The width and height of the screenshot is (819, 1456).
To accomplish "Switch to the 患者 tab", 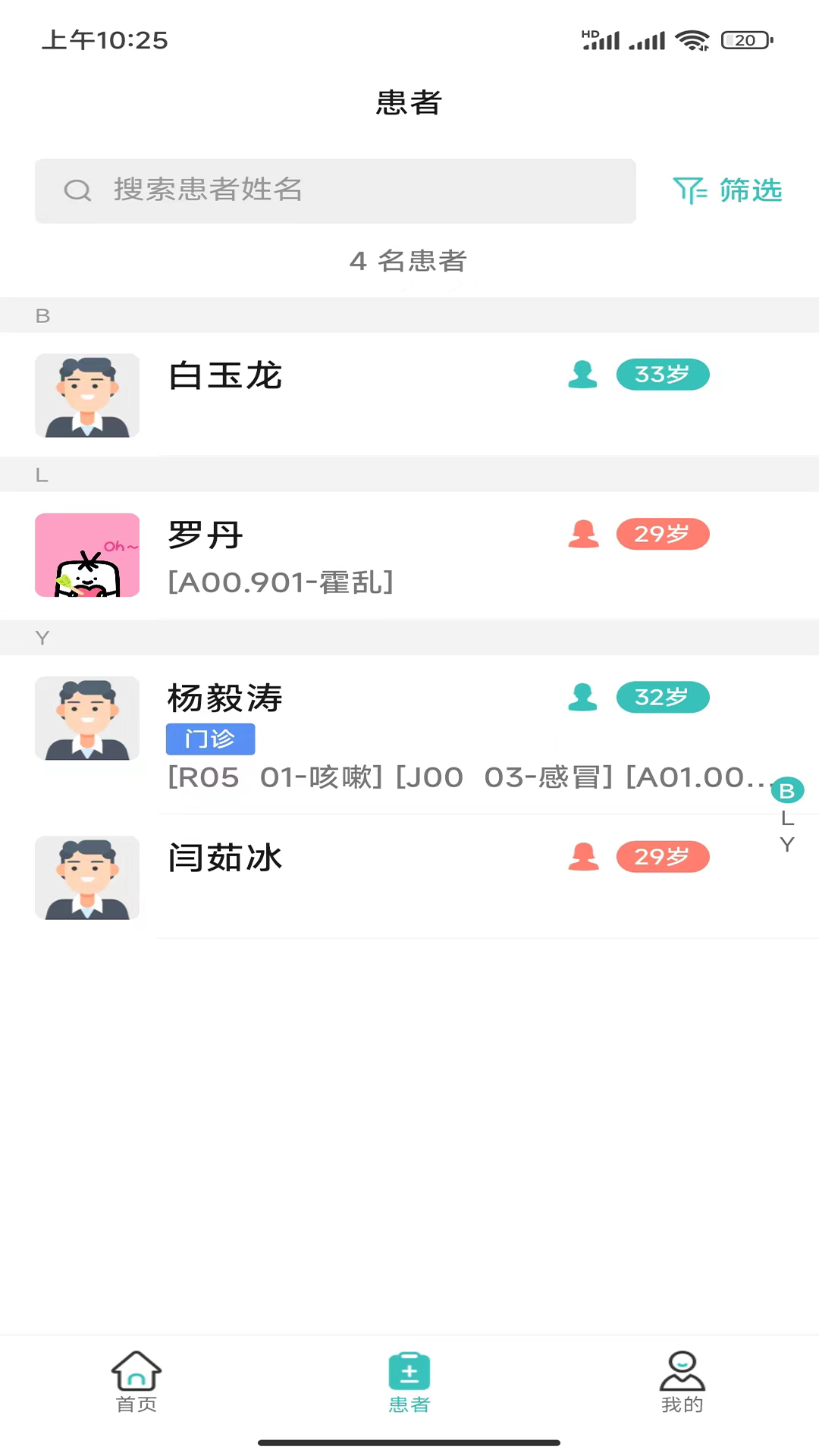I will pyautogui.click(x=409, y=1382).
